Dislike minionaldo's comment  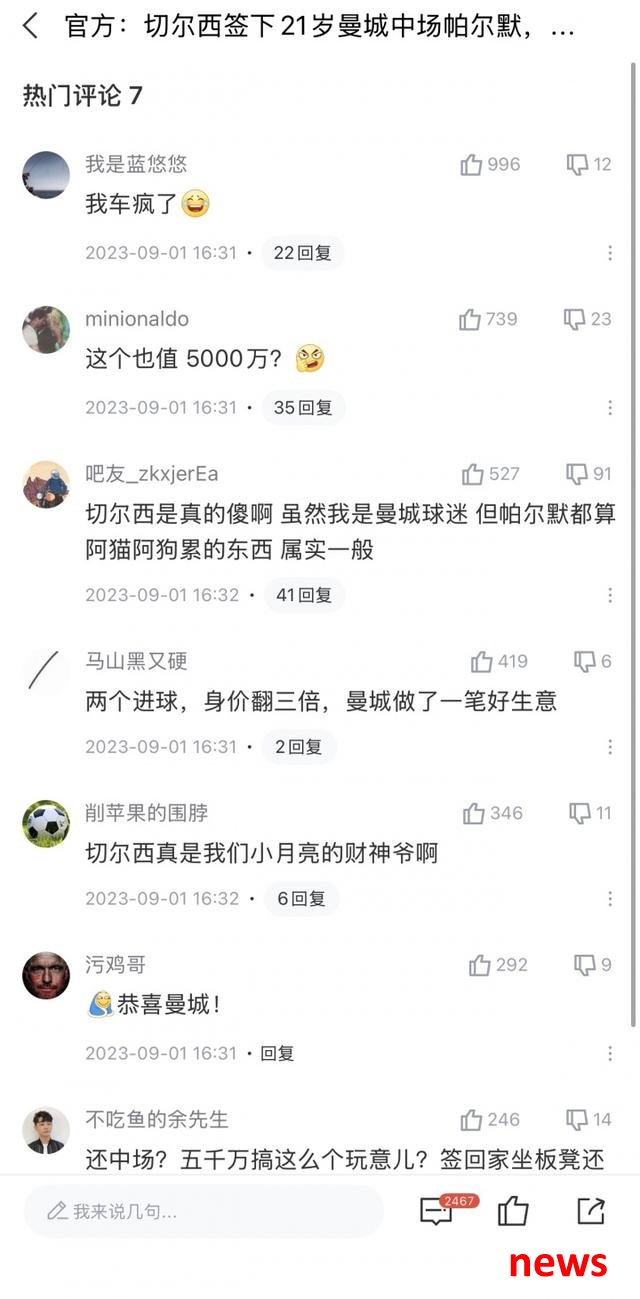(x=575, y=320)
